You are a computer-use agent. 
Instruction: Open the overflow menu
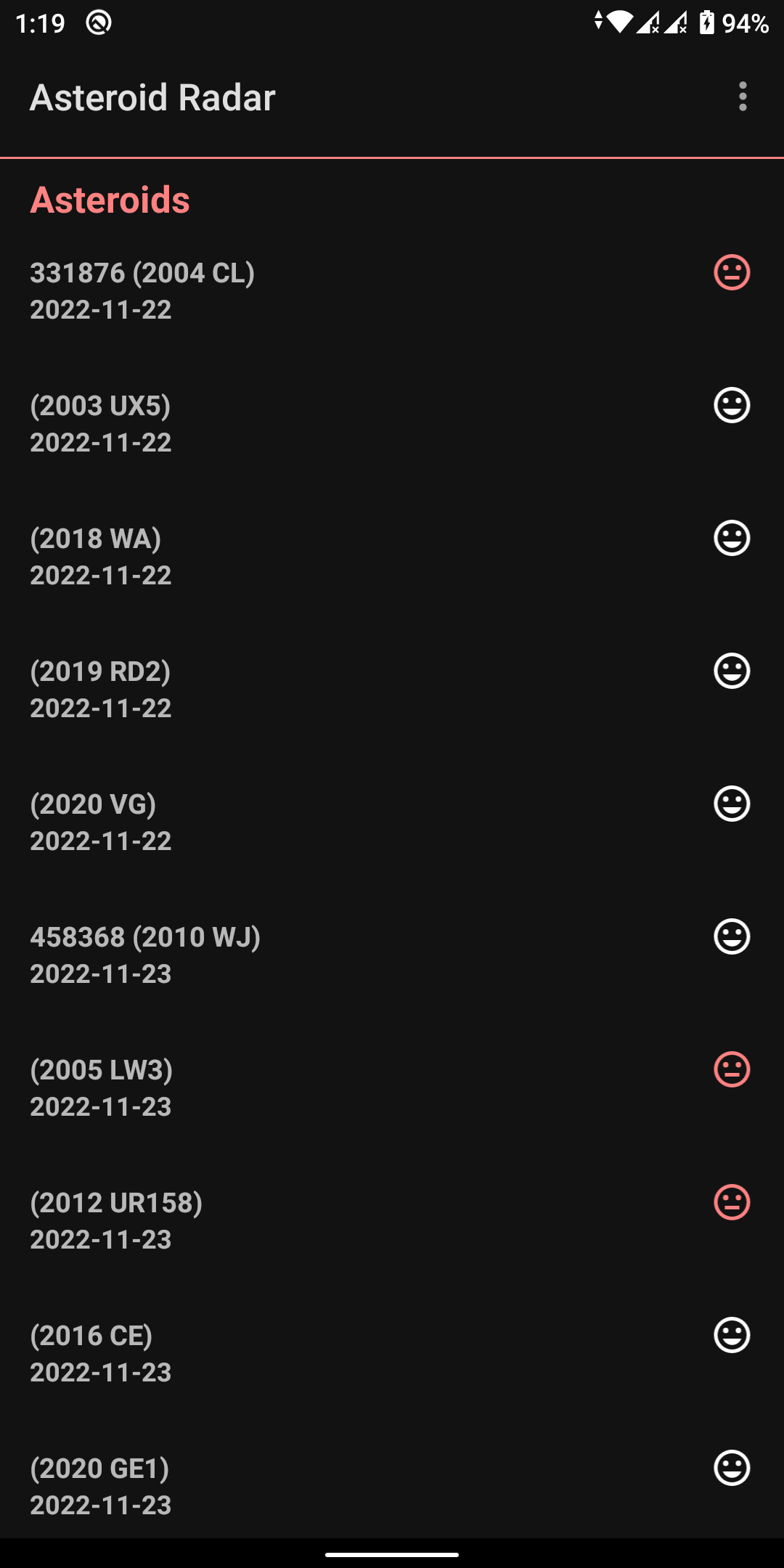click(x=742, y=97)
